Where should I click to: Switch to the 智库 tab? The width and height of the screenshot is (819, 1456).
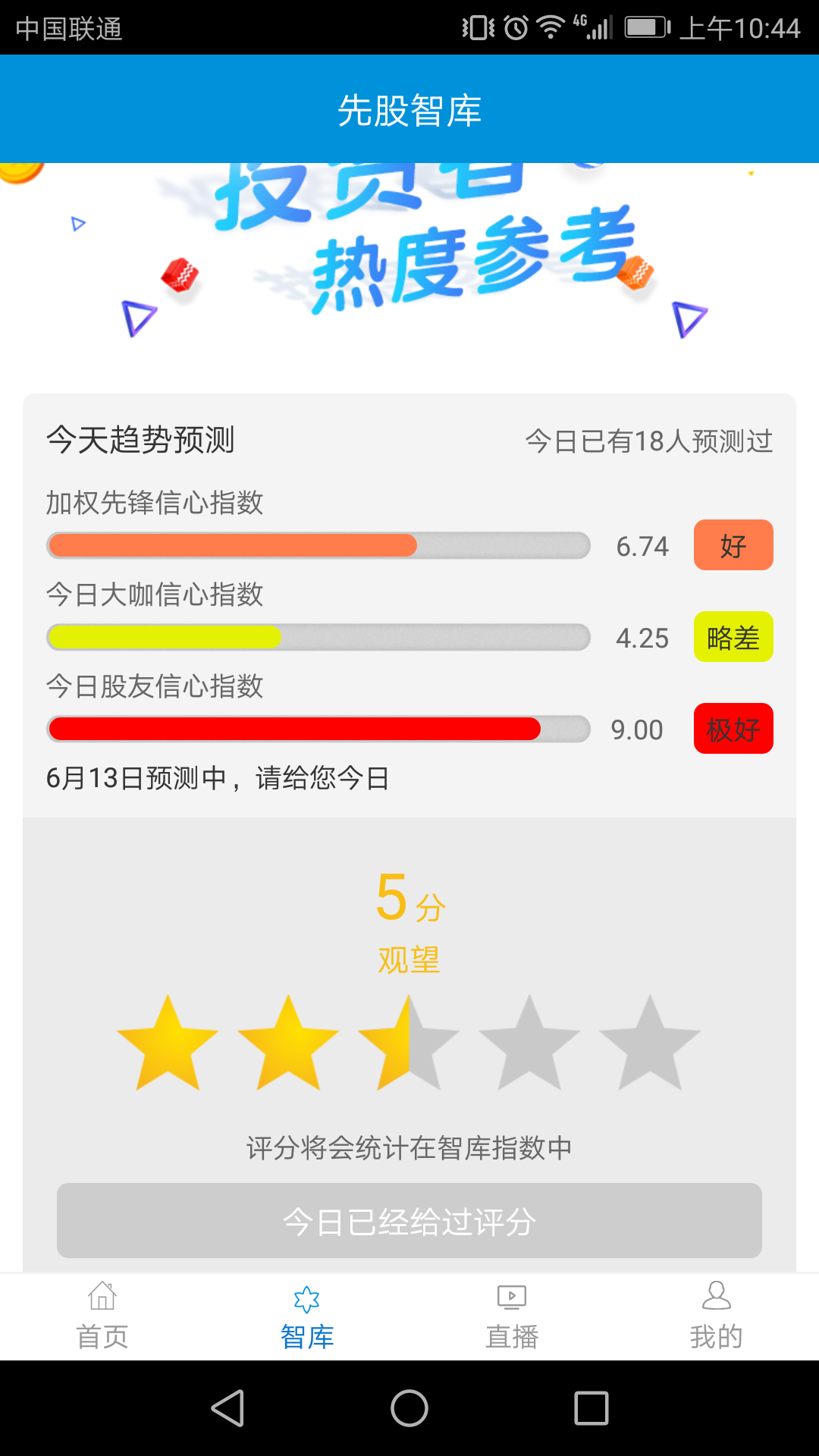point(307,1316)
